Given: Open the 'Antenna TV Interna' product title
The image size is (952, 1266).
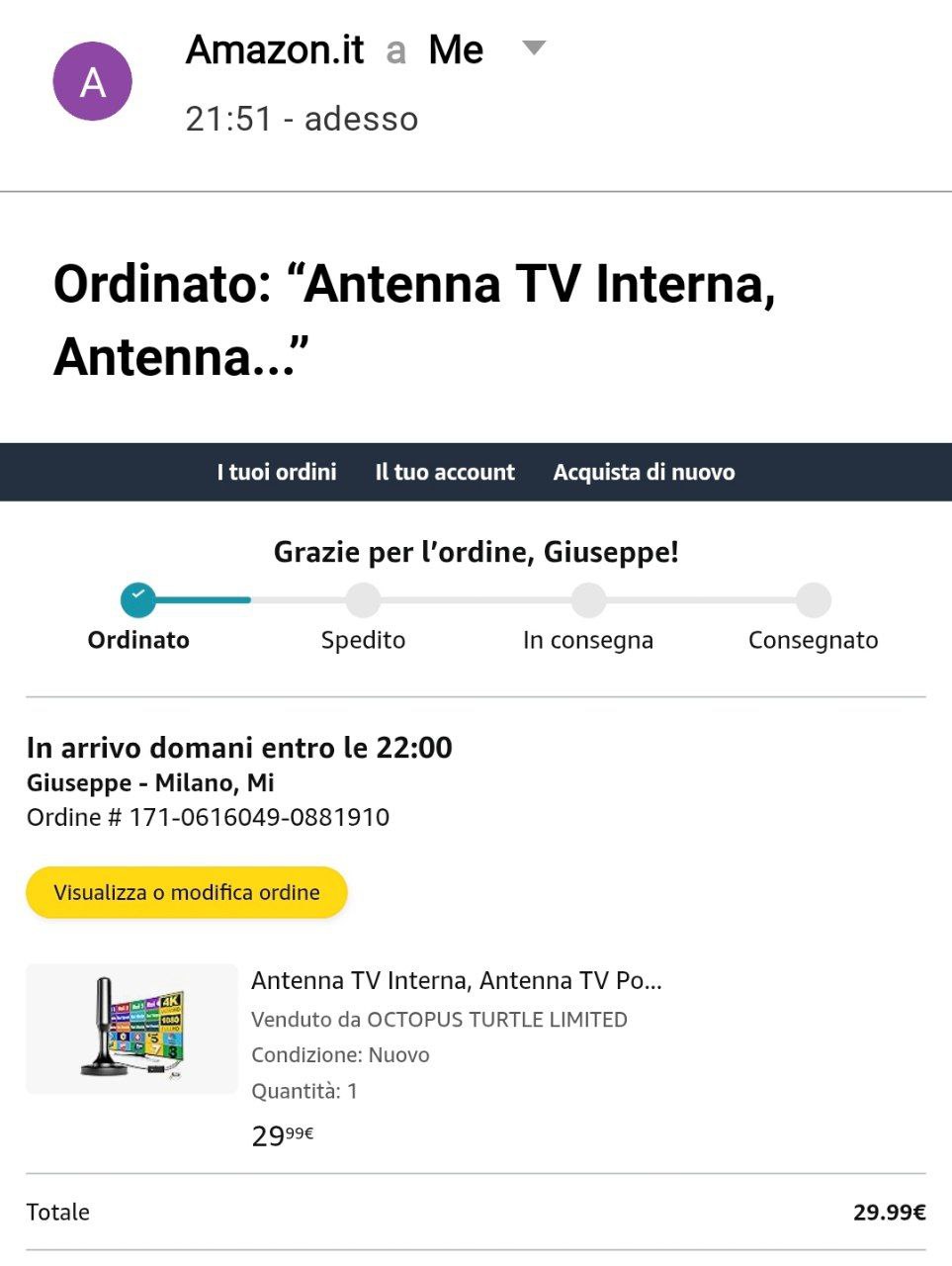Looking at the screenshot, I should click(456, 980).
